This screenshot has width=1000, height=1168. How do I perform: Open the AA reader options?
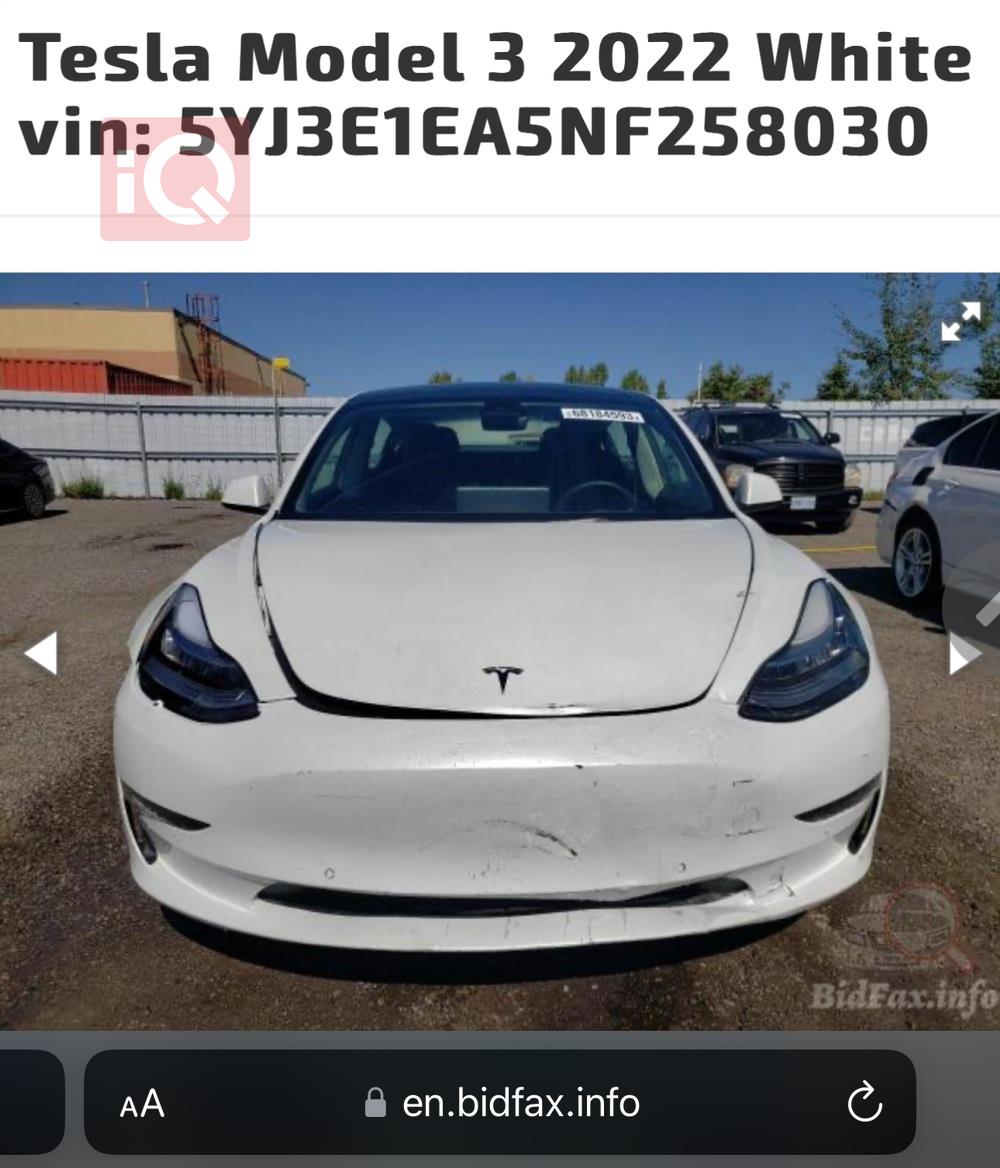tap(142, 1104)
